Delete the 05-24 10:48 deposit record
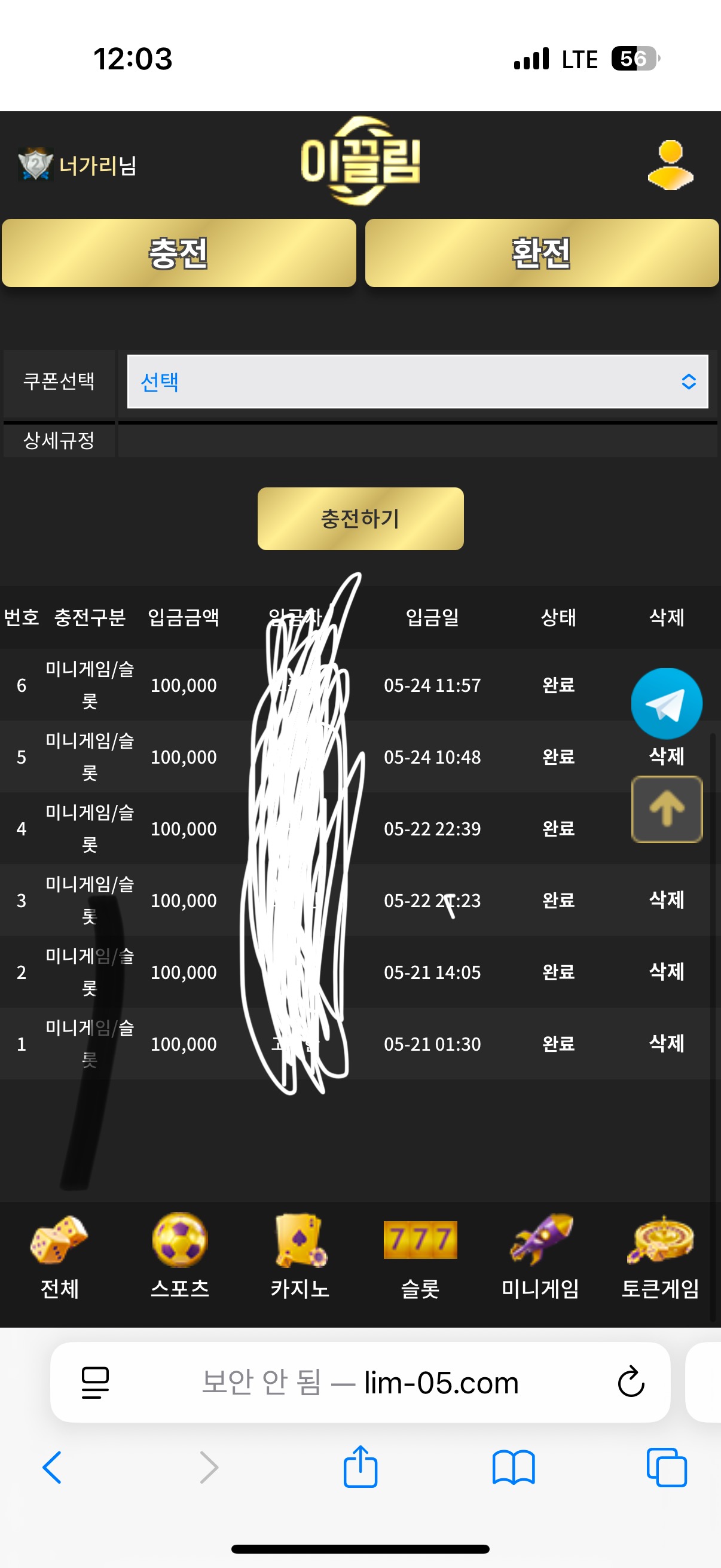The image size is (721, 1568). coord(666,756)
